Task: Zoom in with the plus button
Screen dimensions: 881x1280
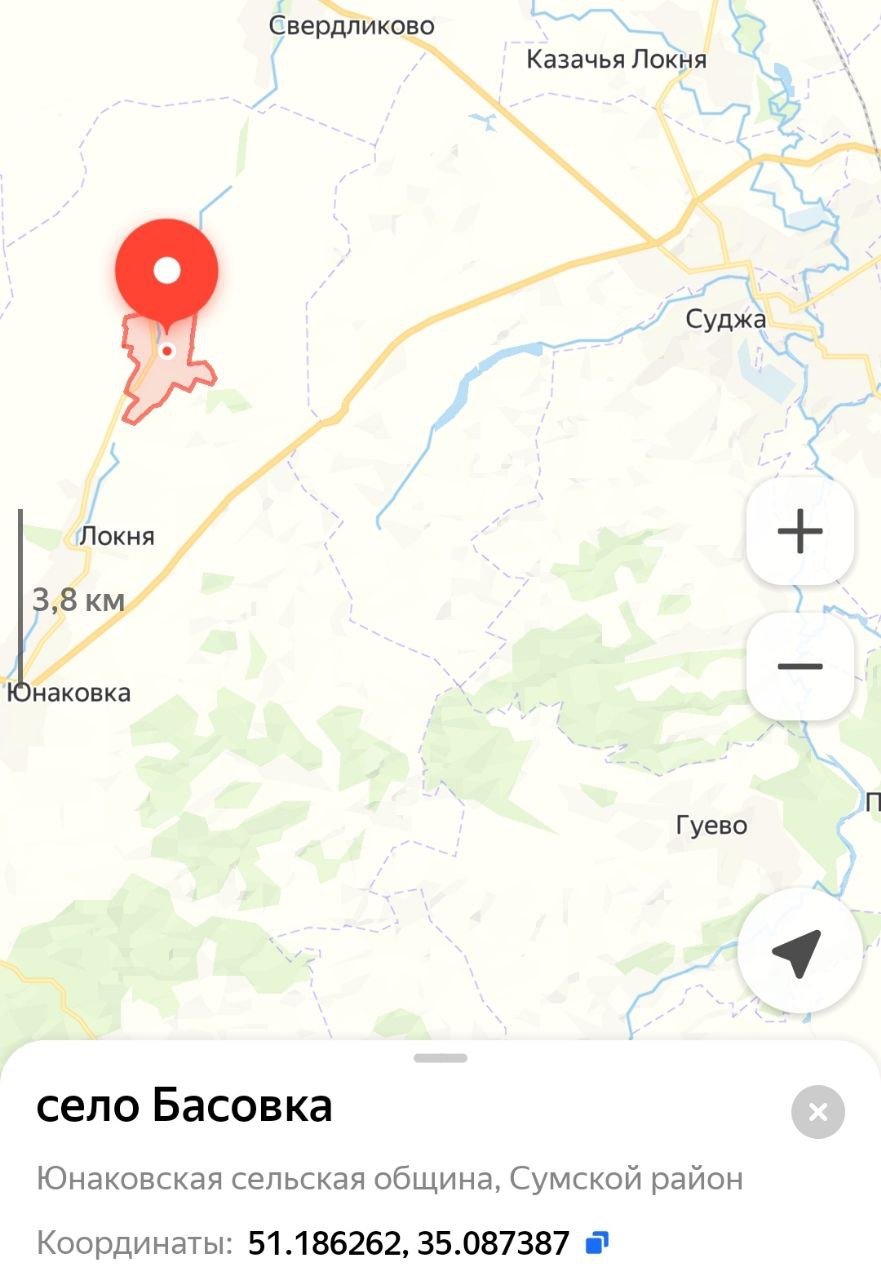Action: point(799,531)
